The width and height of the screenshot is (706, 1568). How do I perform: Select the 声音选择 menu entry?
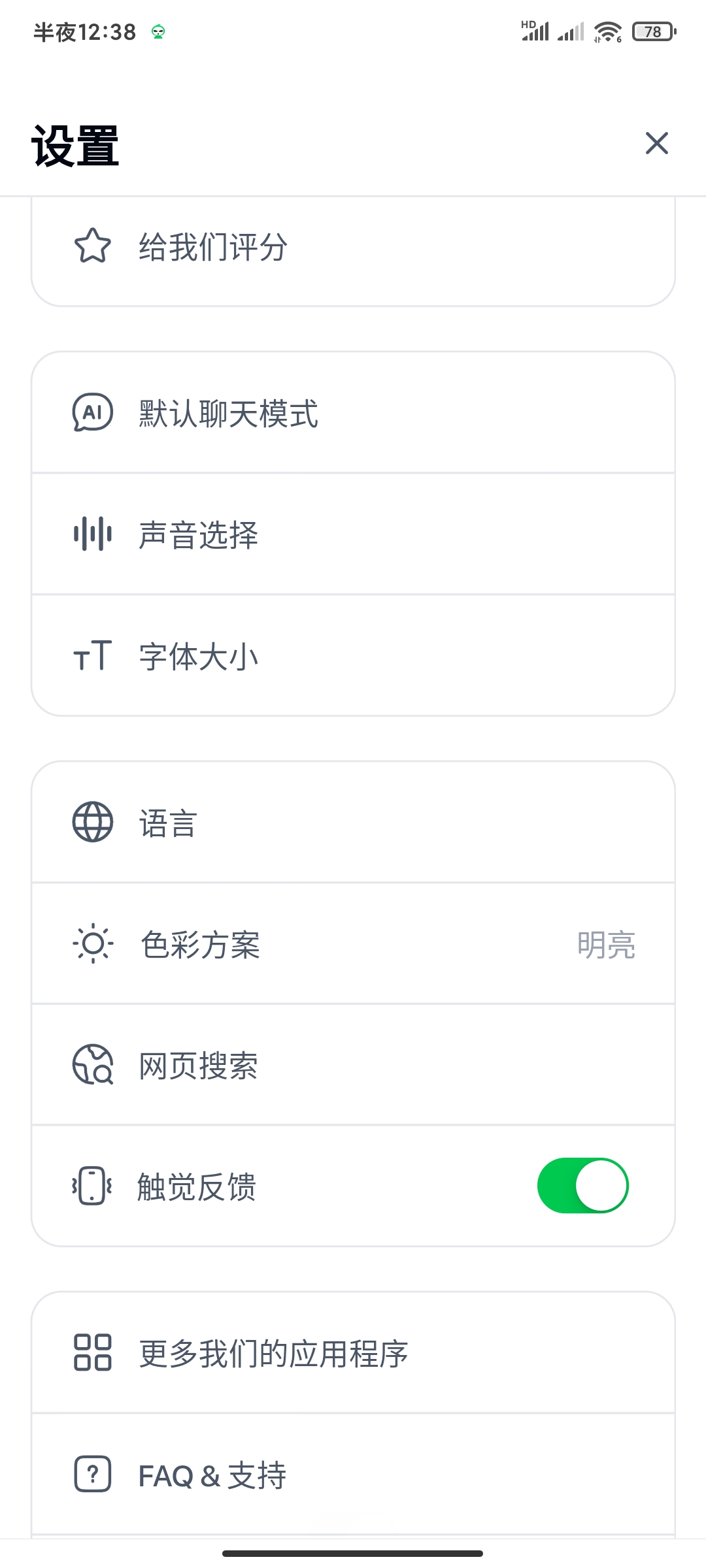tap(353, 534)
